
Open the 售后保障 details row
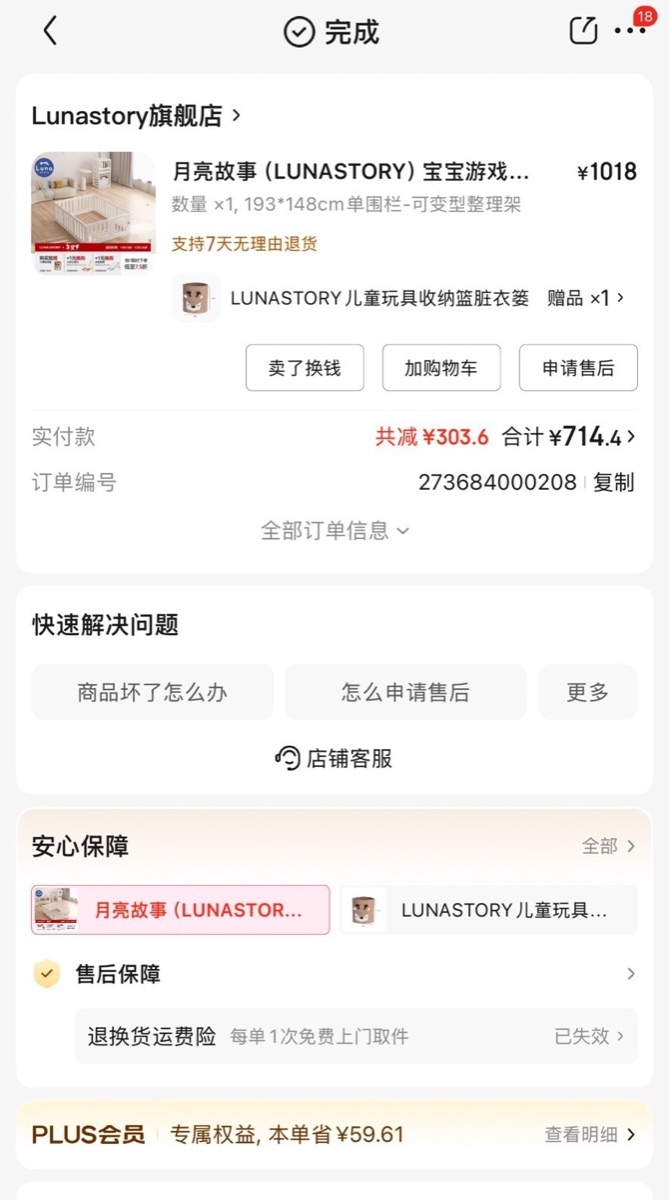(334, 974)
